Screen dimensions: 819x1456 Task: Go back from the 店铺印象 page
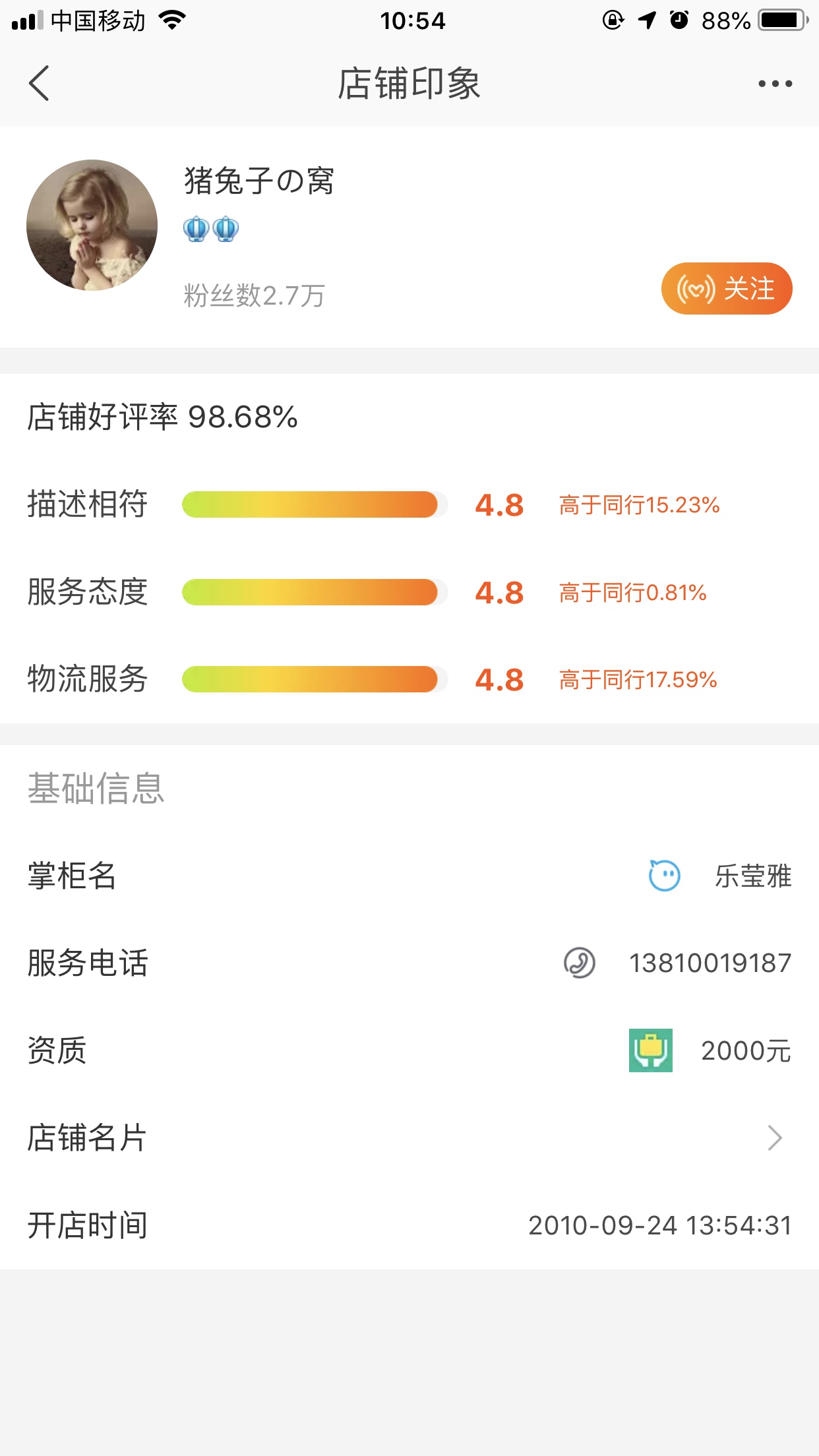point(39,83)
